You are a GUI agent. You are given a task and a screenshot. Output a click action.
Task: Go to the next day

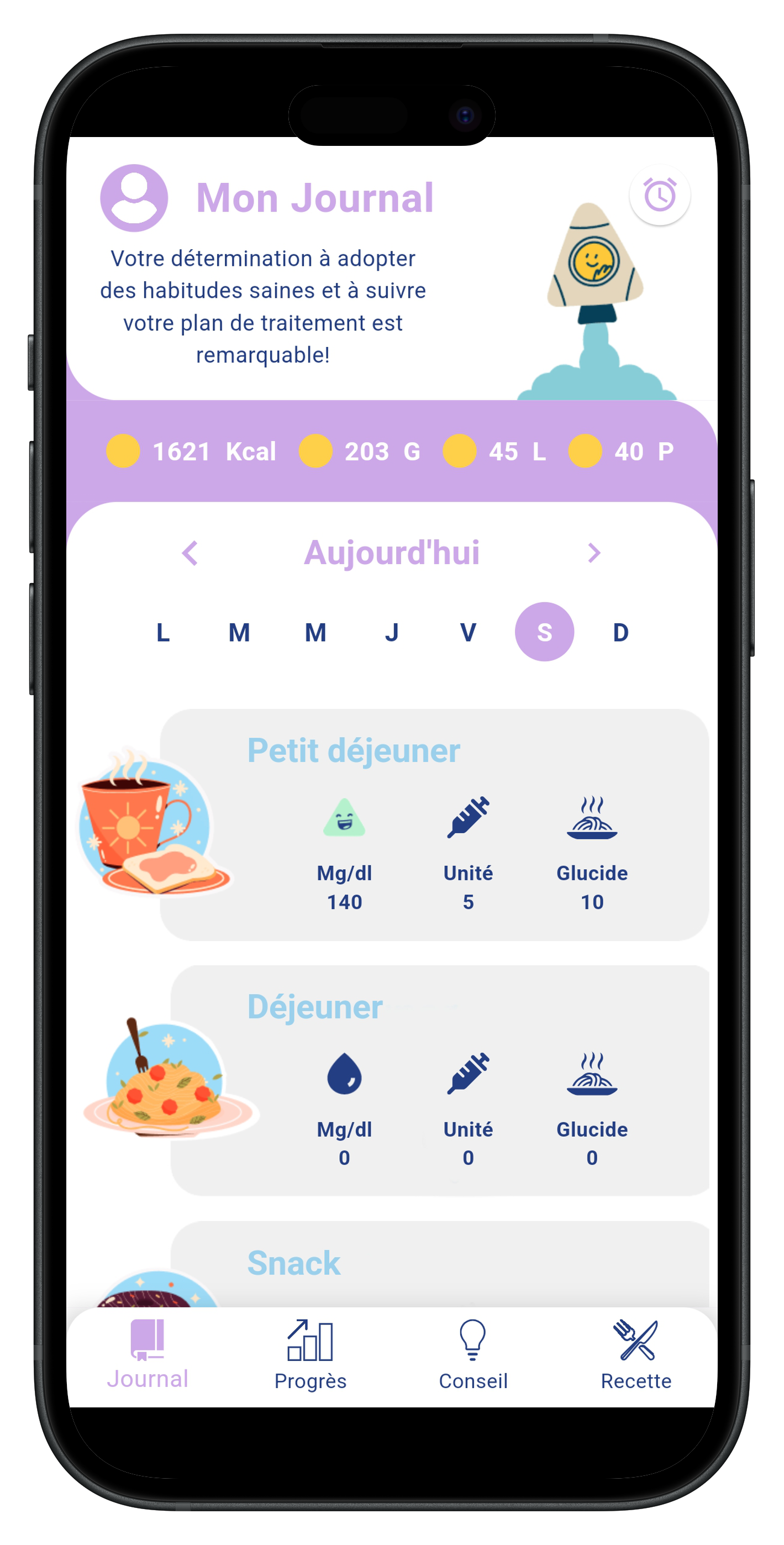(x=594, y=553)
